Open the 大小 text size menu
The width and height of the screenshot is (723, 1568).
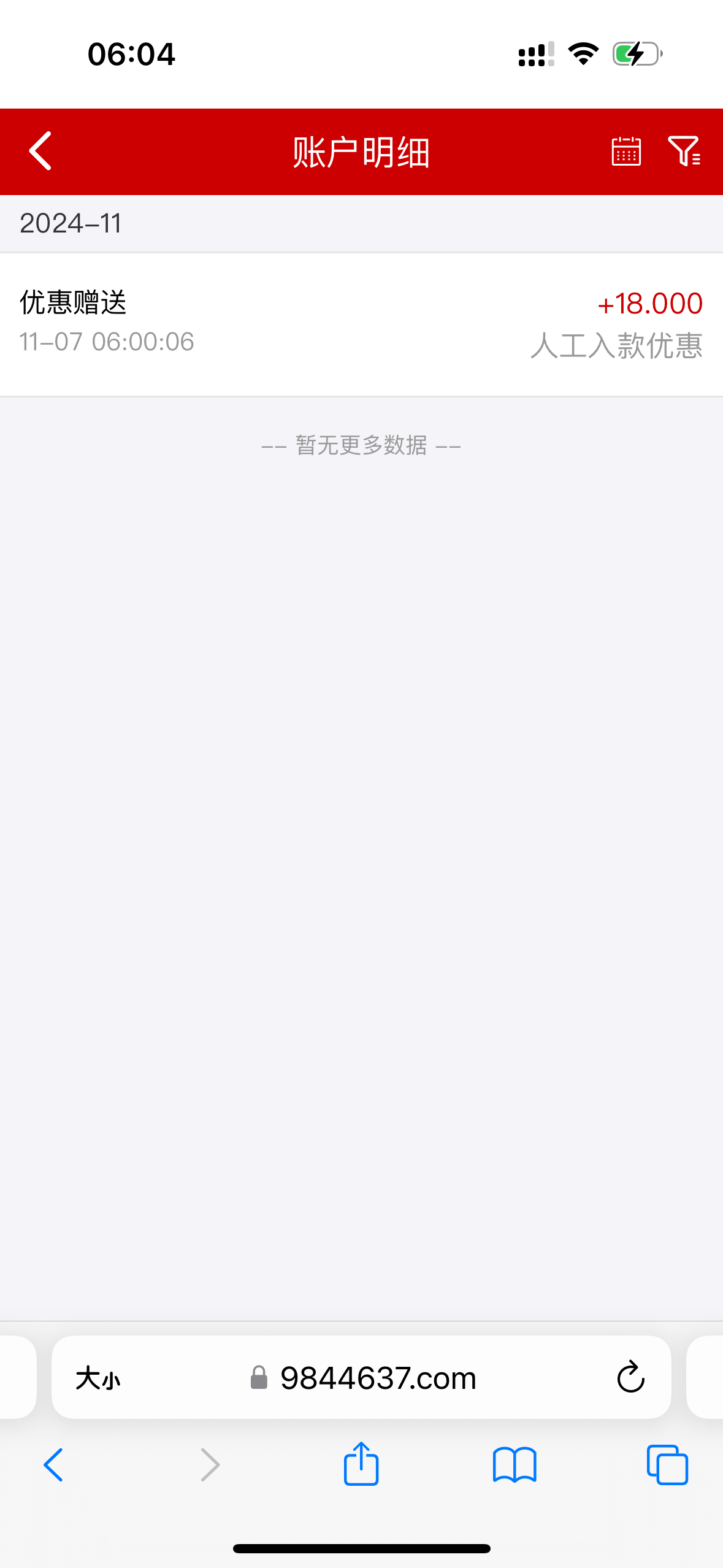[x=98, y=1378]
